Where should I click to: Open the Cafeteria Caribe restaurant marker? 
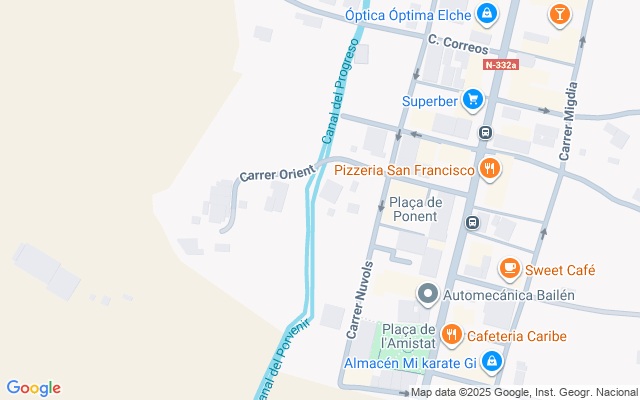[452, 334]
